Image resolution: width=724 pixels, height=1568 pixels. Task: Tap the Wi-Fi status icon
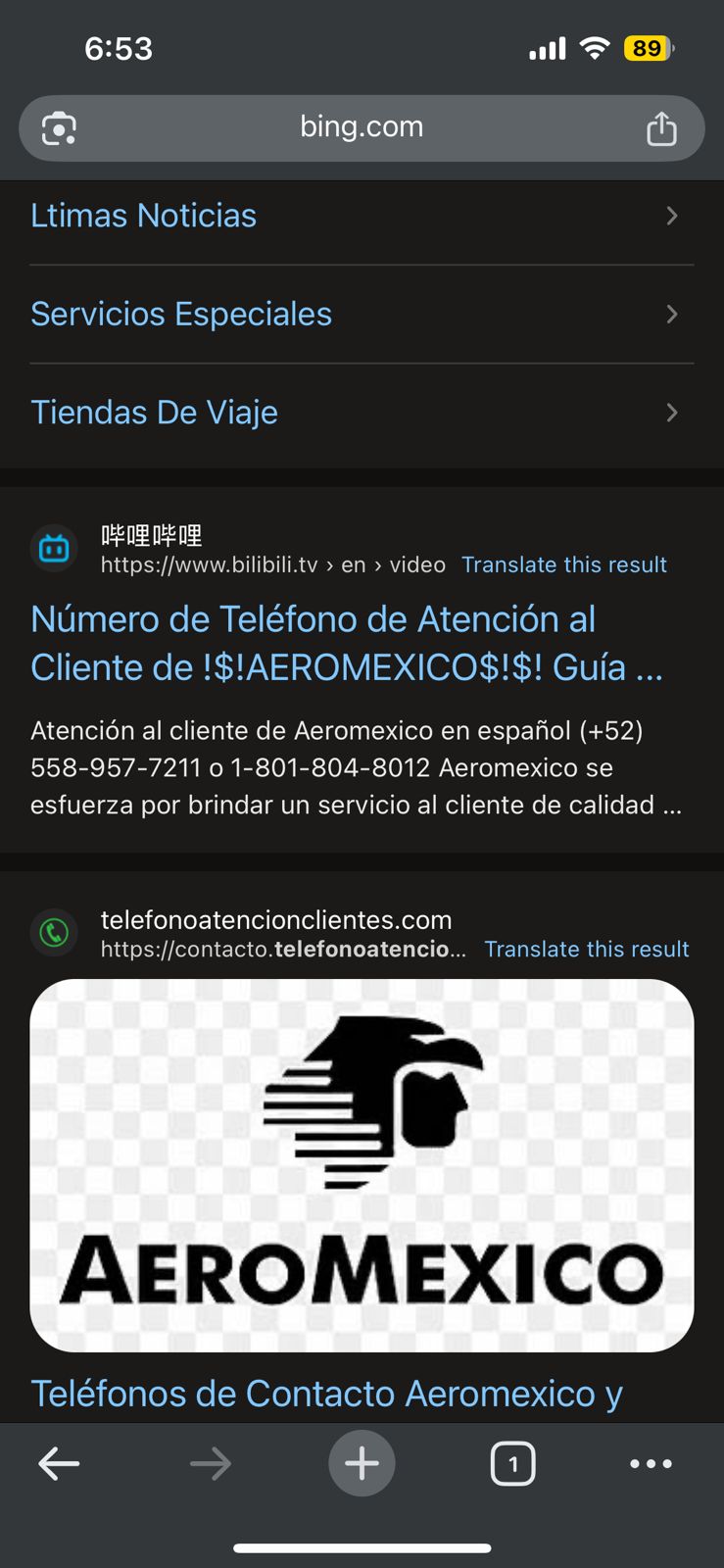[x=596, y=47]
